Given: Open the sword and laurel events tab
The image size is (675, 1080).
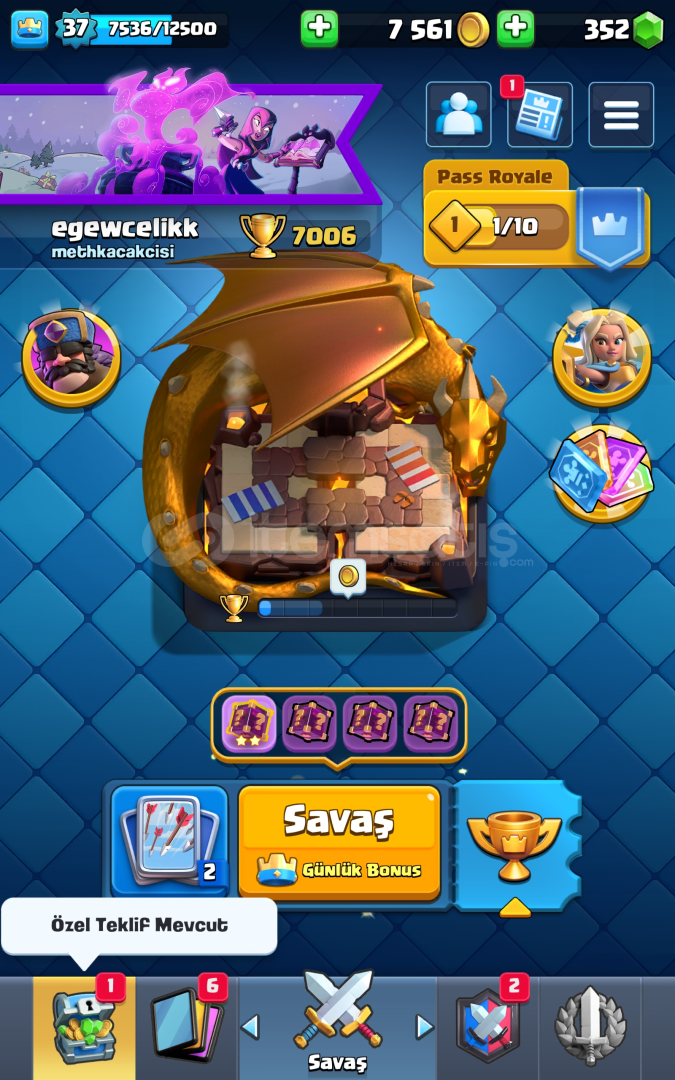Looking at the screenshot, I should 590,1027.
